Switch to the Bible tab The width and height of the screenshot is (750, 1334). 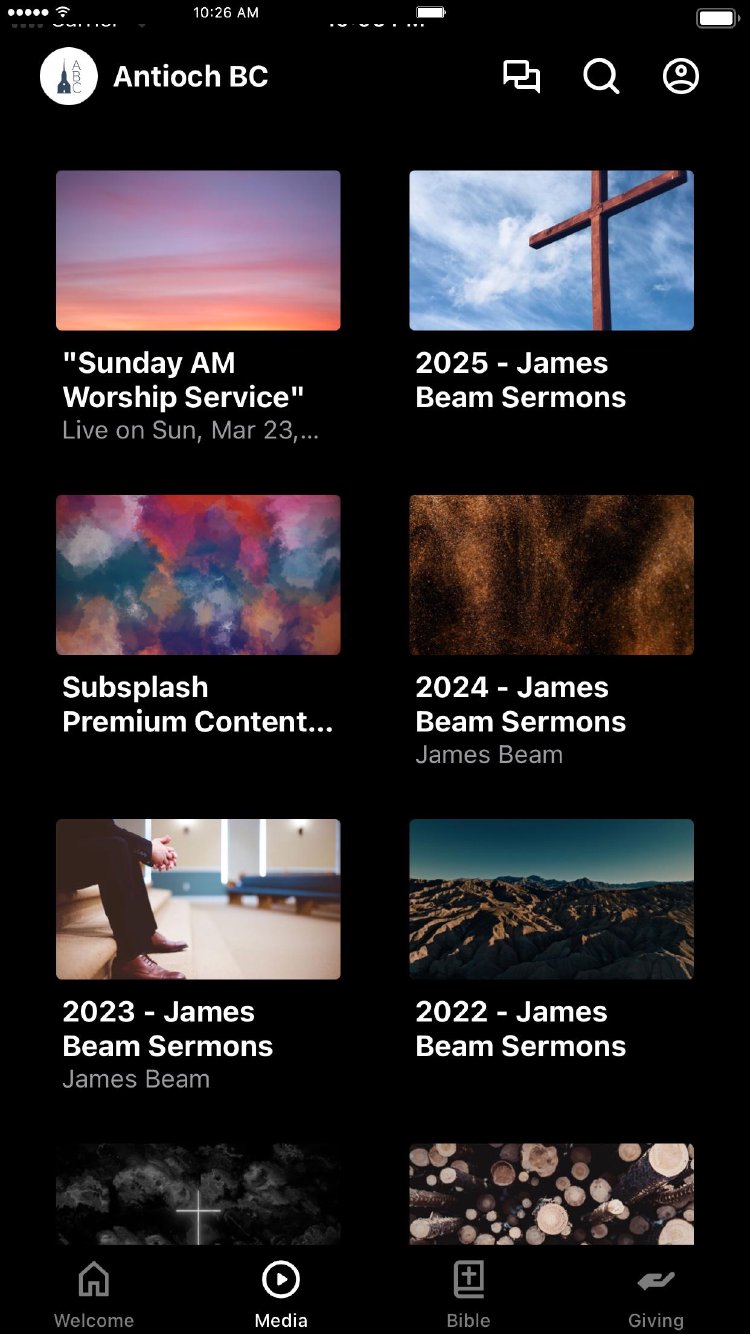(468, 1294)
